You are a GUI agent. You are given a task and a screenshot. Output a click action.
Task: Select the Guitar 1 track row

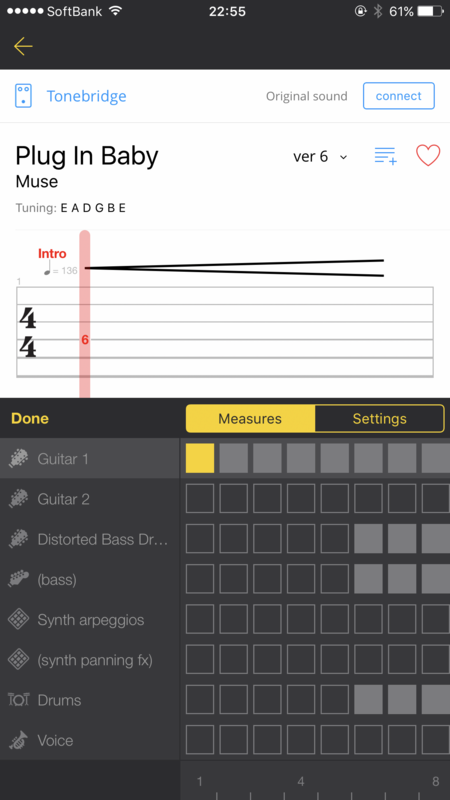90,459
